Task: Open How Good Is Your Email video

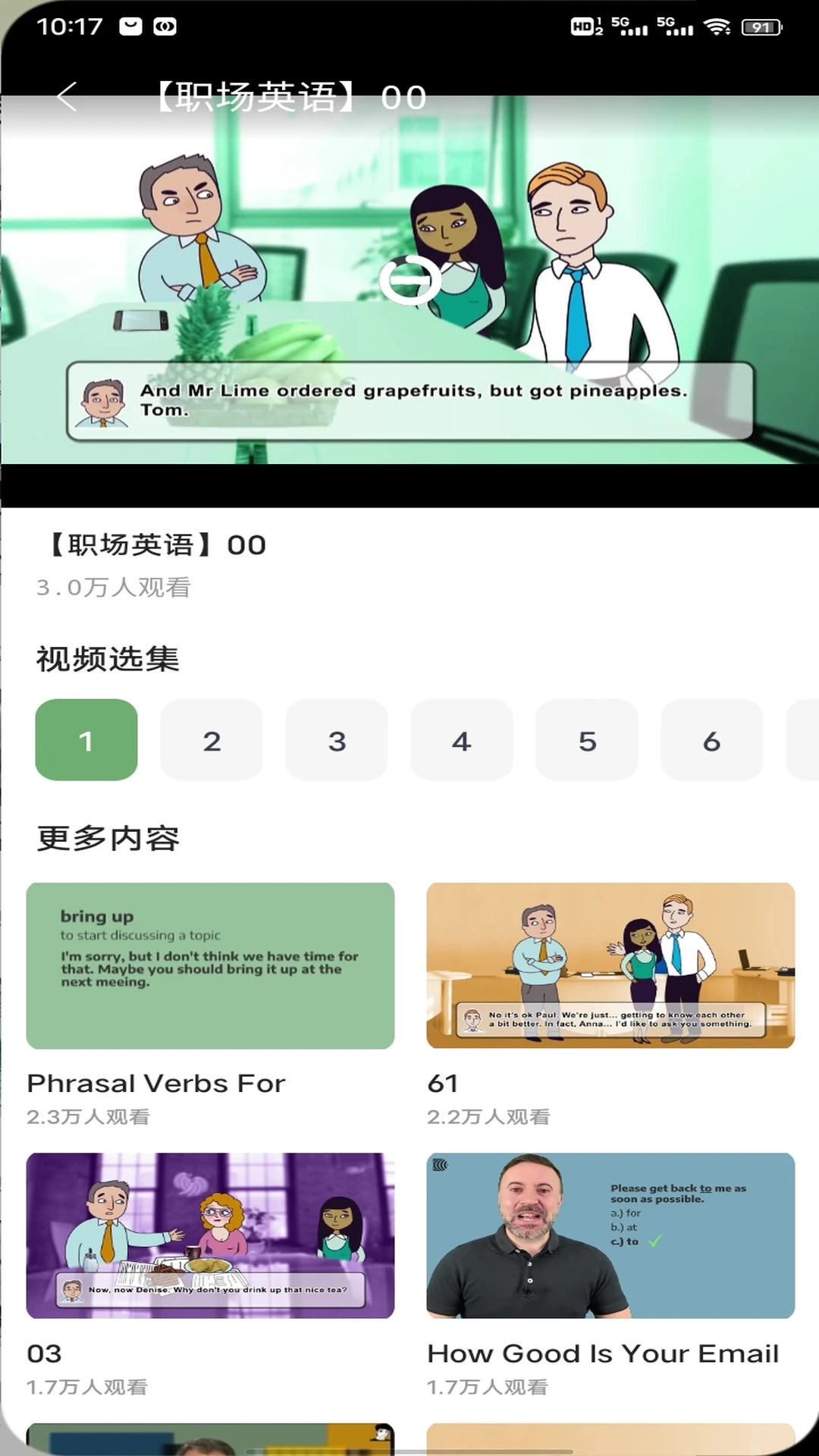Action: coord(610,1236)
